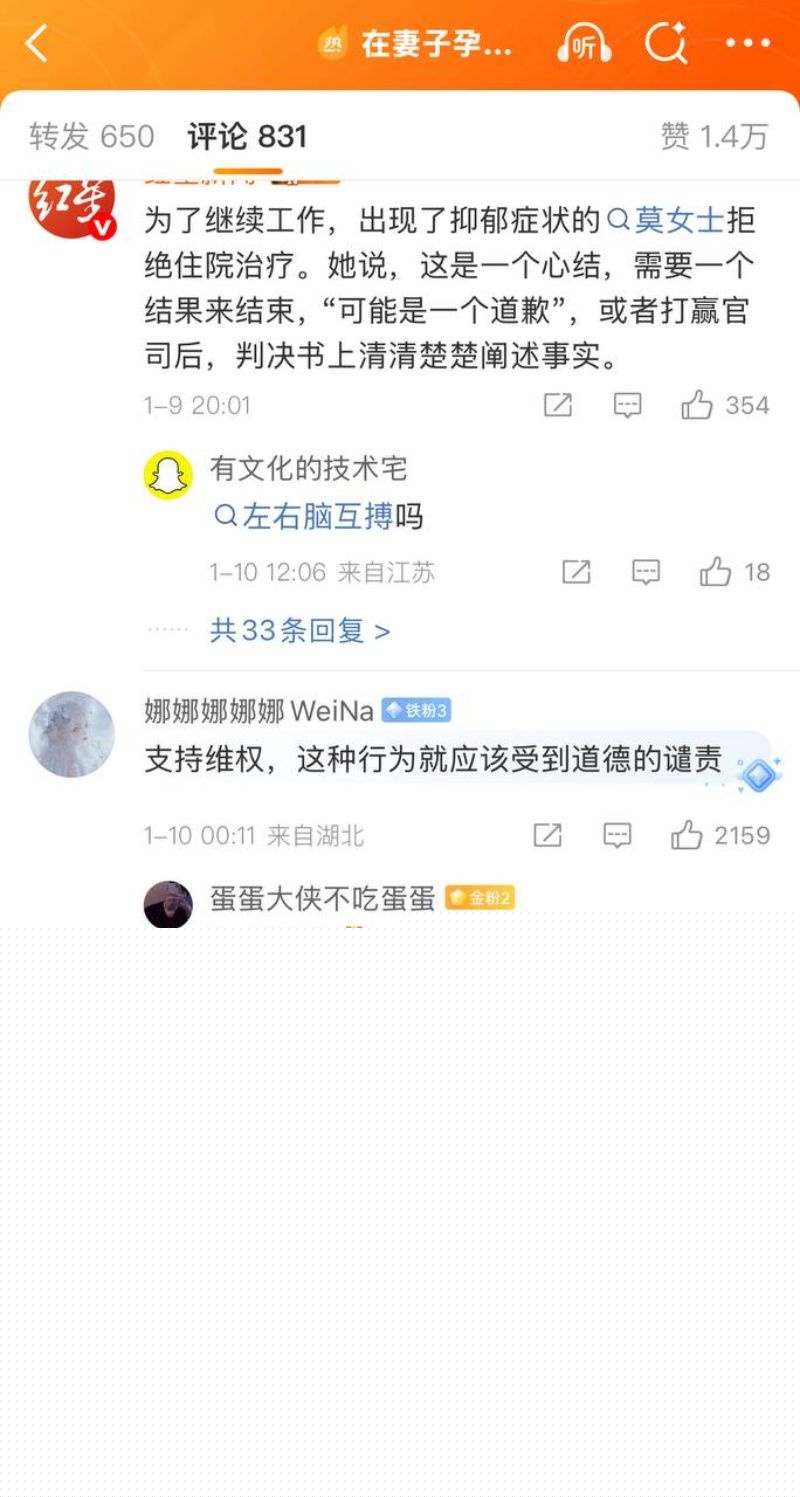
Task: Share the comment posted at 1-9 20:01
Action: click(558, 405)
